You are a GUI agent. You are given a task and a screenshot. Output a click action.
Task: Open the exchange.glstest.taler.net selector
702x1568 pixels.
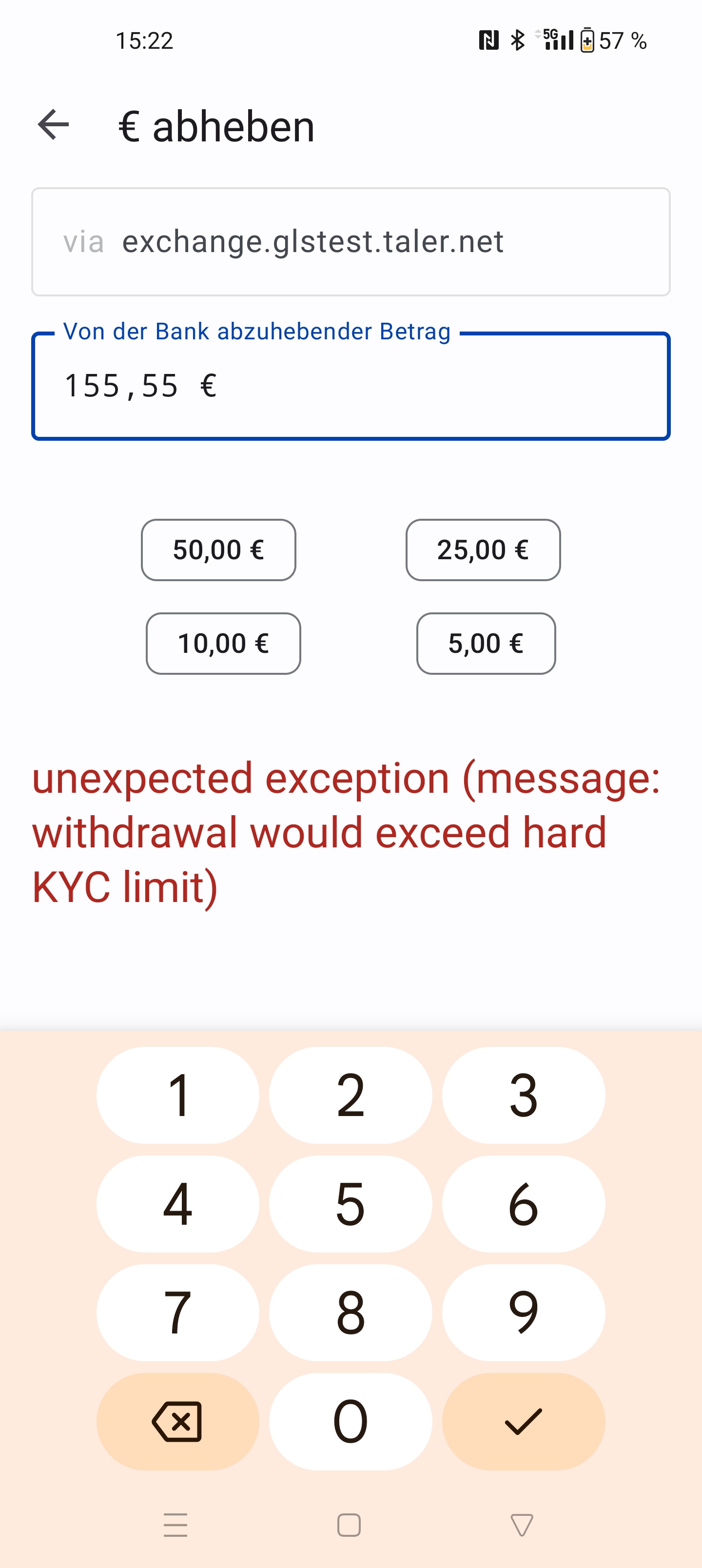coord(351,242)
